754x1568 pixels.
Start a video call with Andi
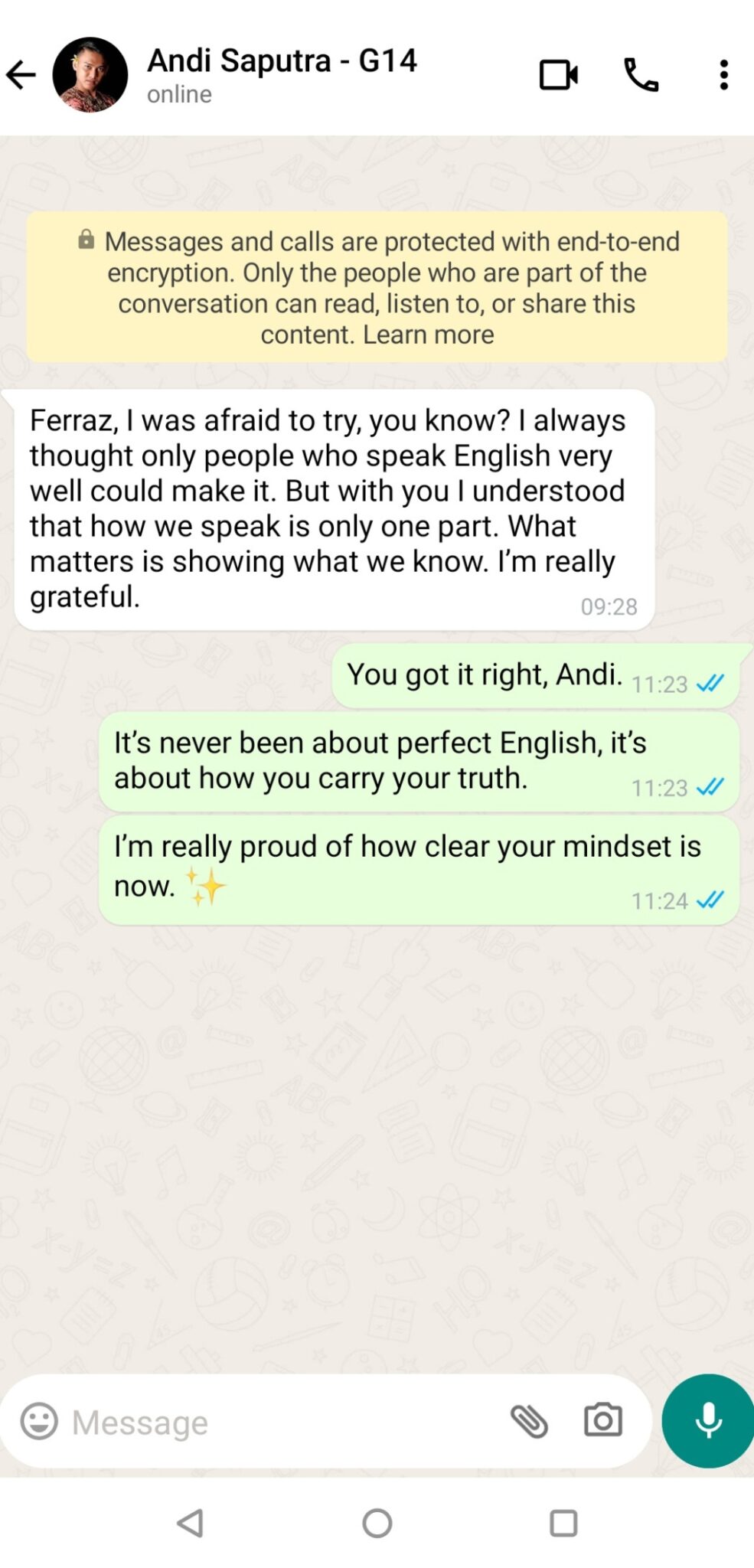(x=558, y=75)
